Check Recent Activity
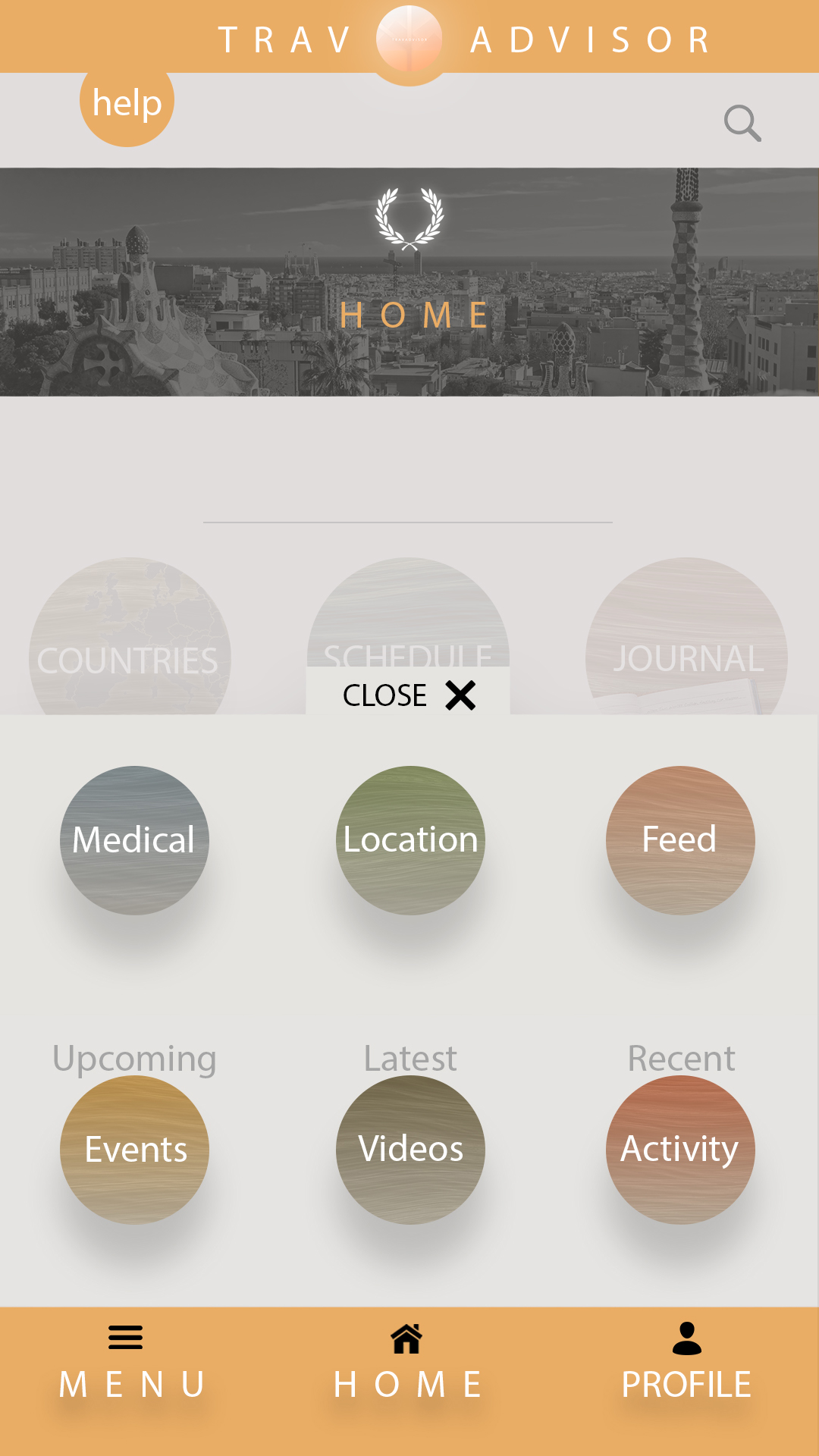The height and width of the screenshot is (1456, 819). 680,1149
